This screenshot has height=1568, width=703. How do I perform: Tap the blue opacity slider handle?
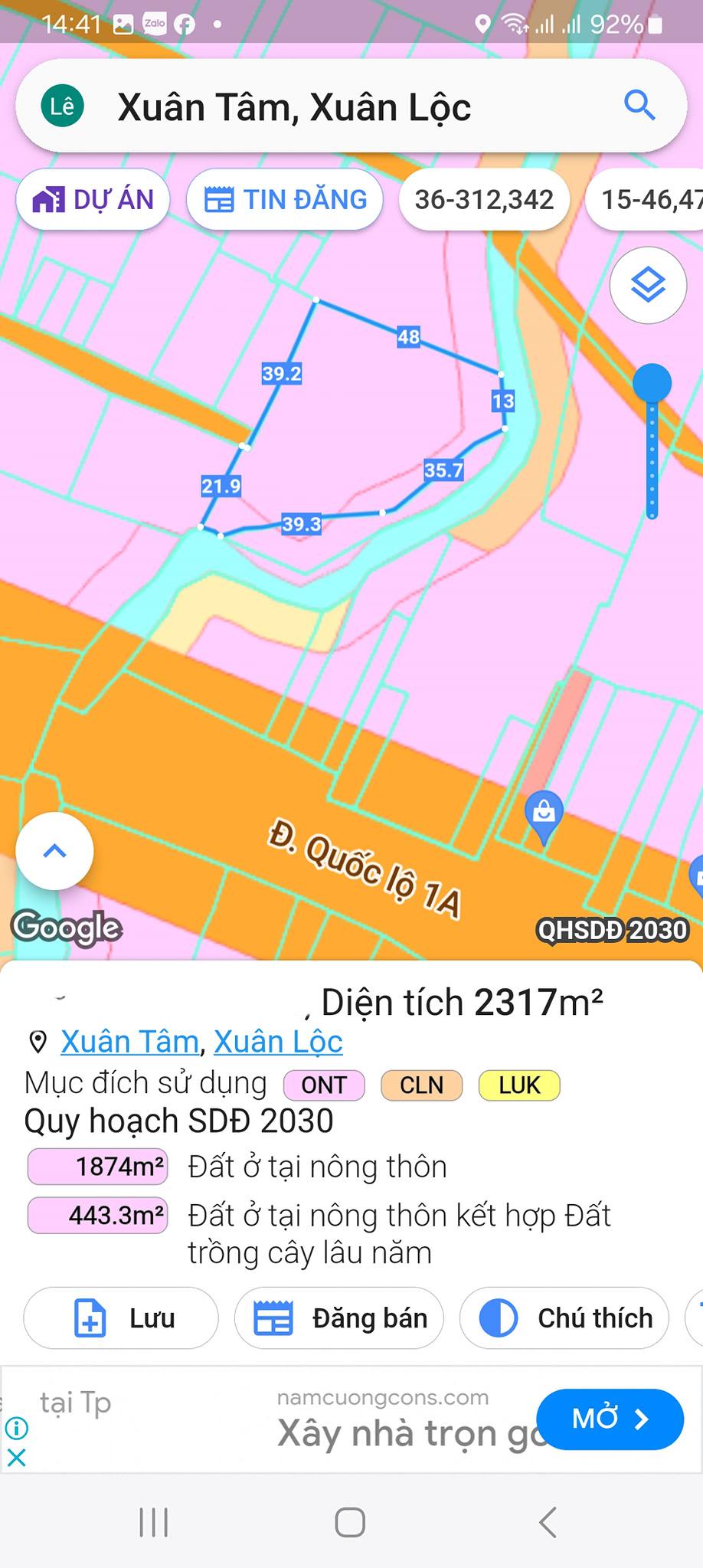(x=652, y=382)
